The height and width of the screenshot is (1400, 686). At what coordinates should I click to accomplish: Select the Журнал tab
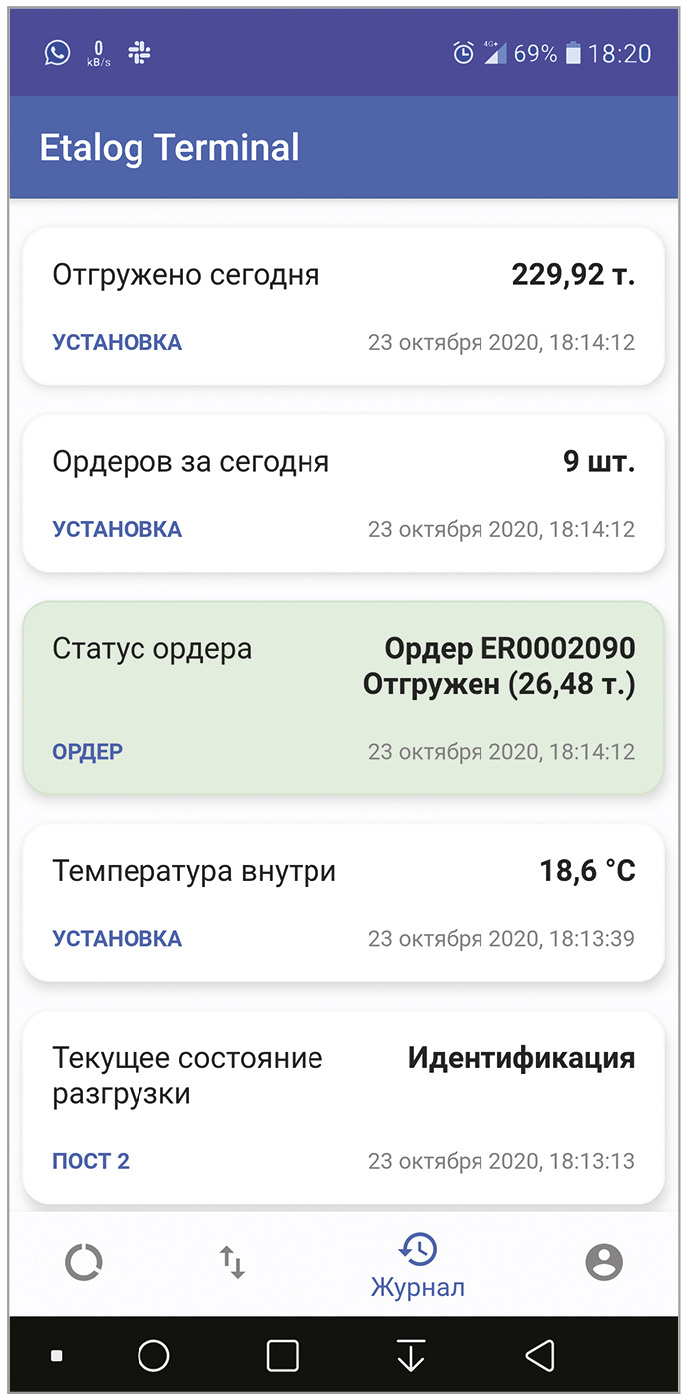(x=418, y=1265)
